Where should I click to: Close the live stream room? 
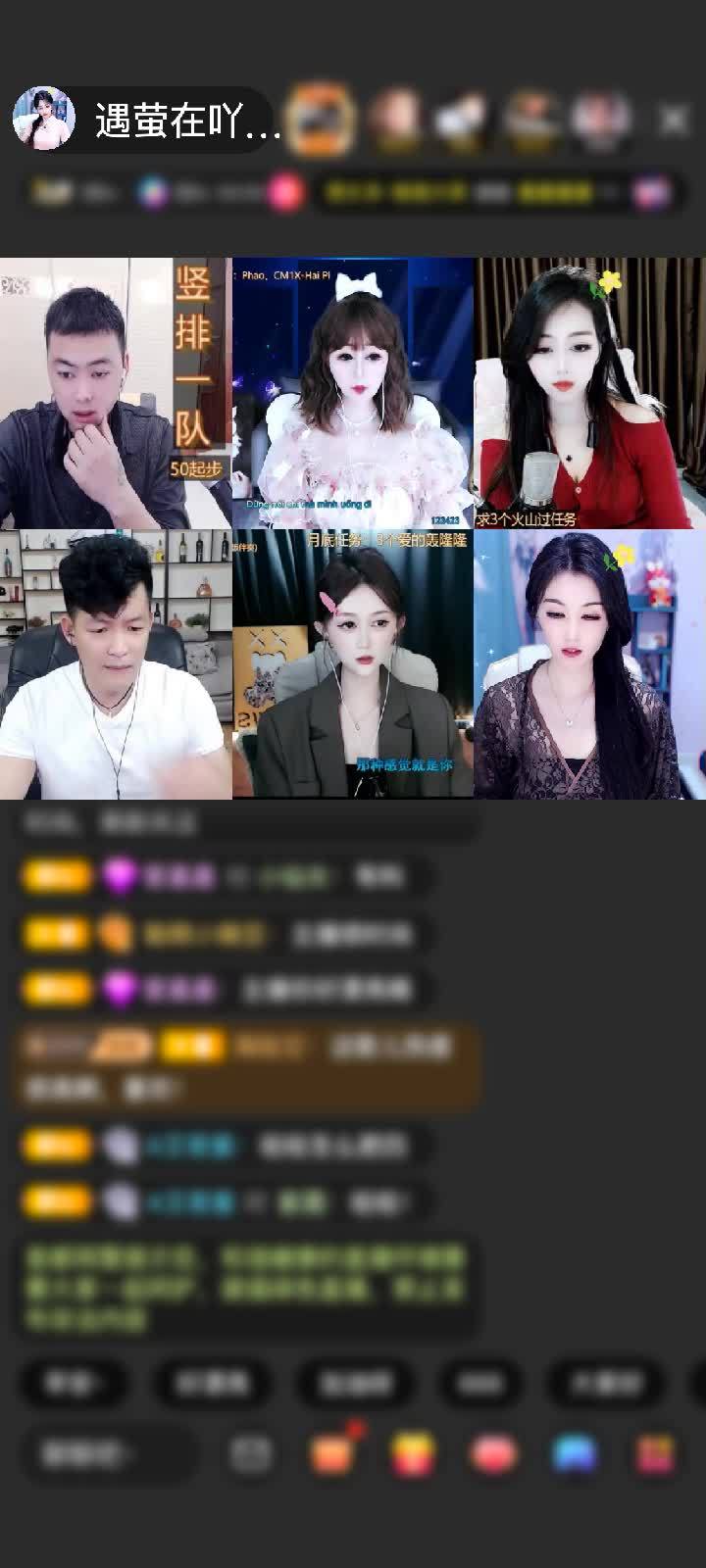click(x=674, y=120)
